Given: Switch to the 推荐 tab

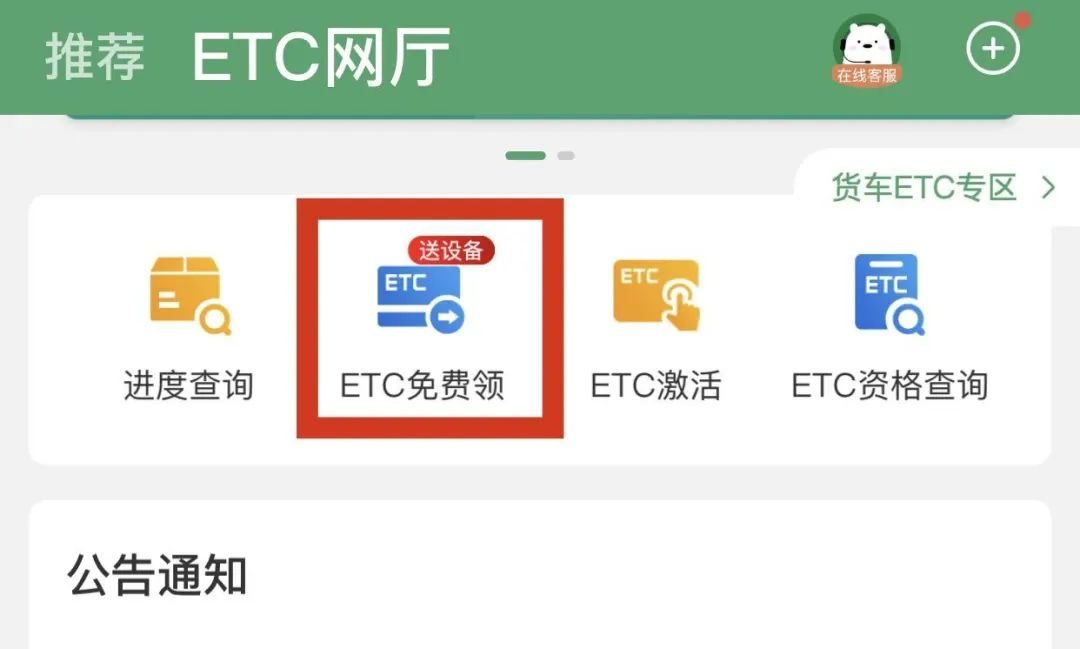Looking at the screenshot, I should (x=95, y=56).
